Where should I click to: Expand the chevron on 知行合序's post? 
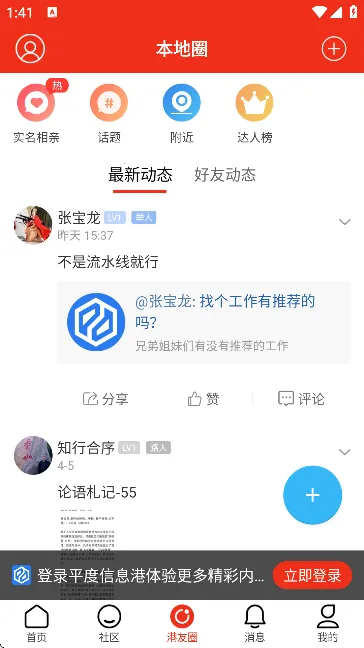[x=345, y=452]
